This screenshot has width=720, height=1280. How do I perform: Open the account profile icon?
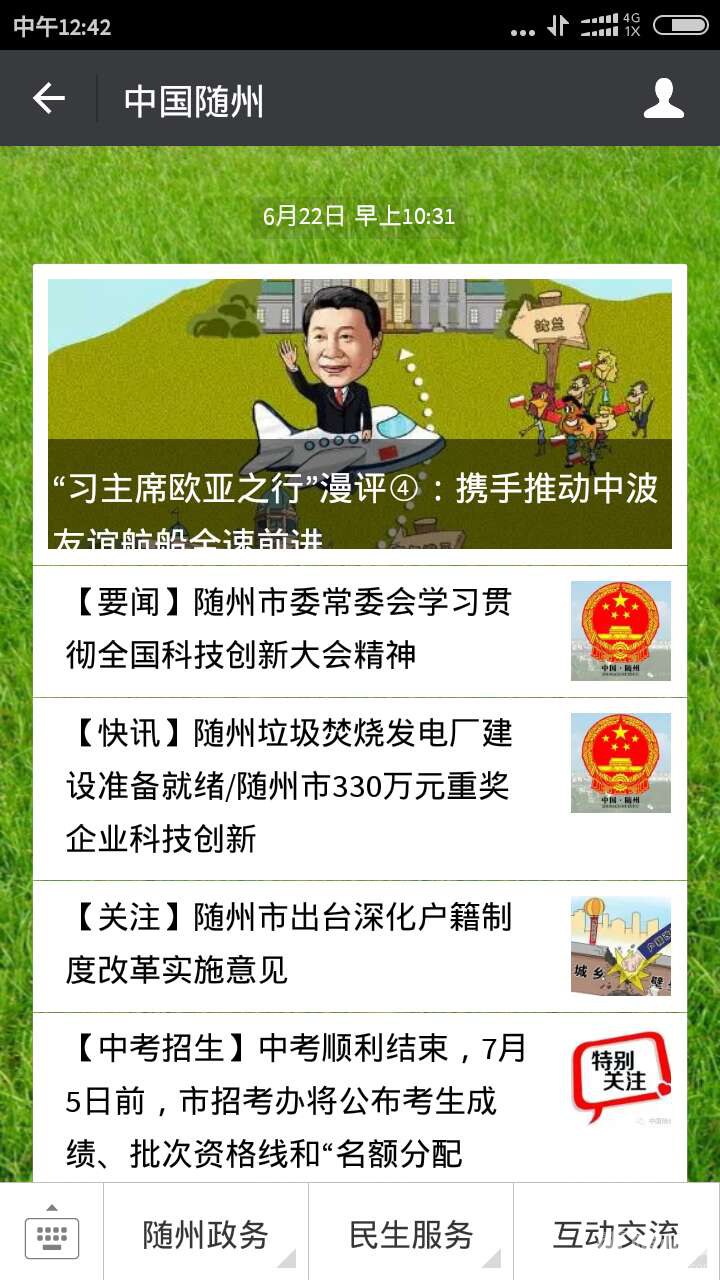point(663,99)
